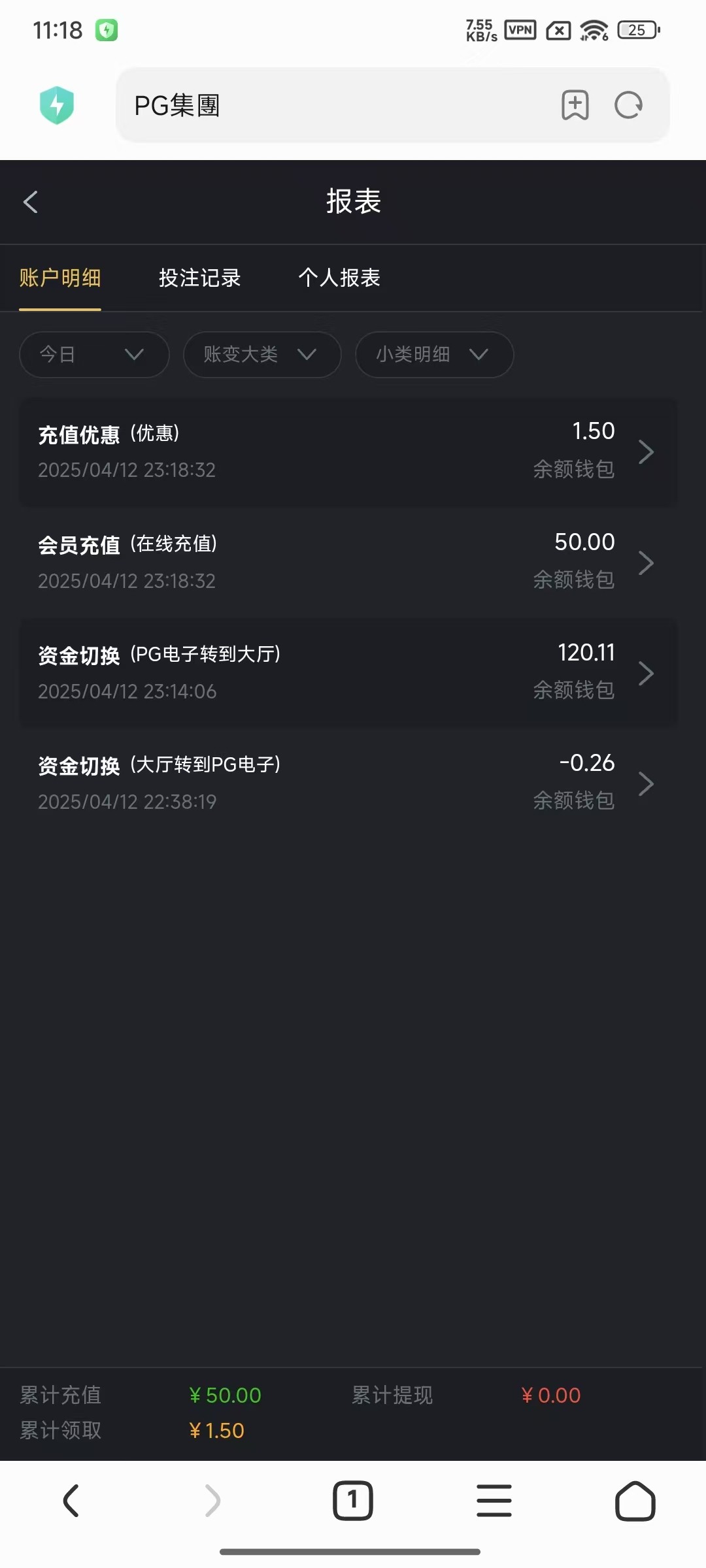The image size is (706, 1568).
Task: Go back from the 报表 page
Action: pyautogui.click(x=31, y=202)
